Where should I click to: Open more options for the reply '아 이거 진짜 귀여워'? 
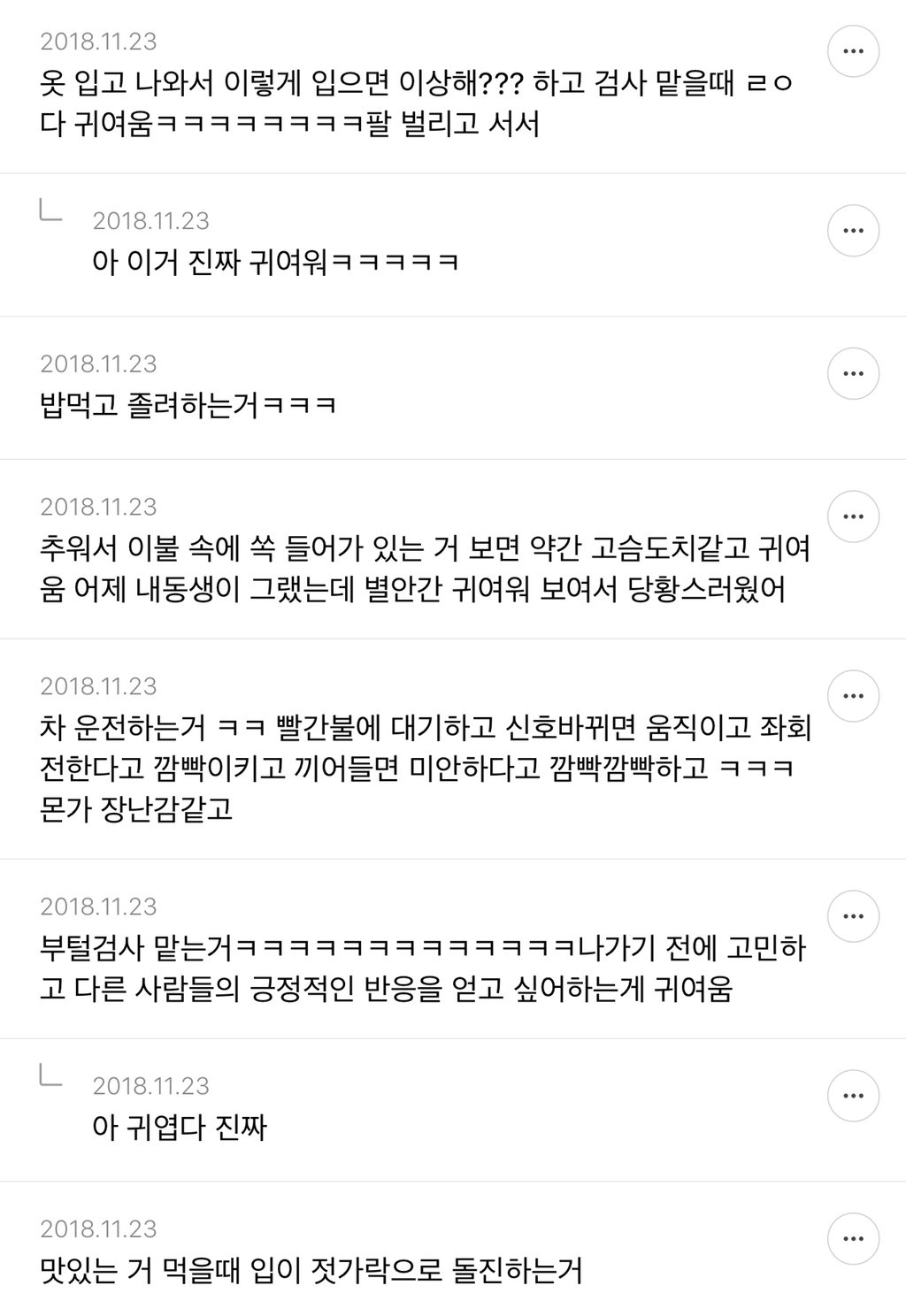click(853, 231)
